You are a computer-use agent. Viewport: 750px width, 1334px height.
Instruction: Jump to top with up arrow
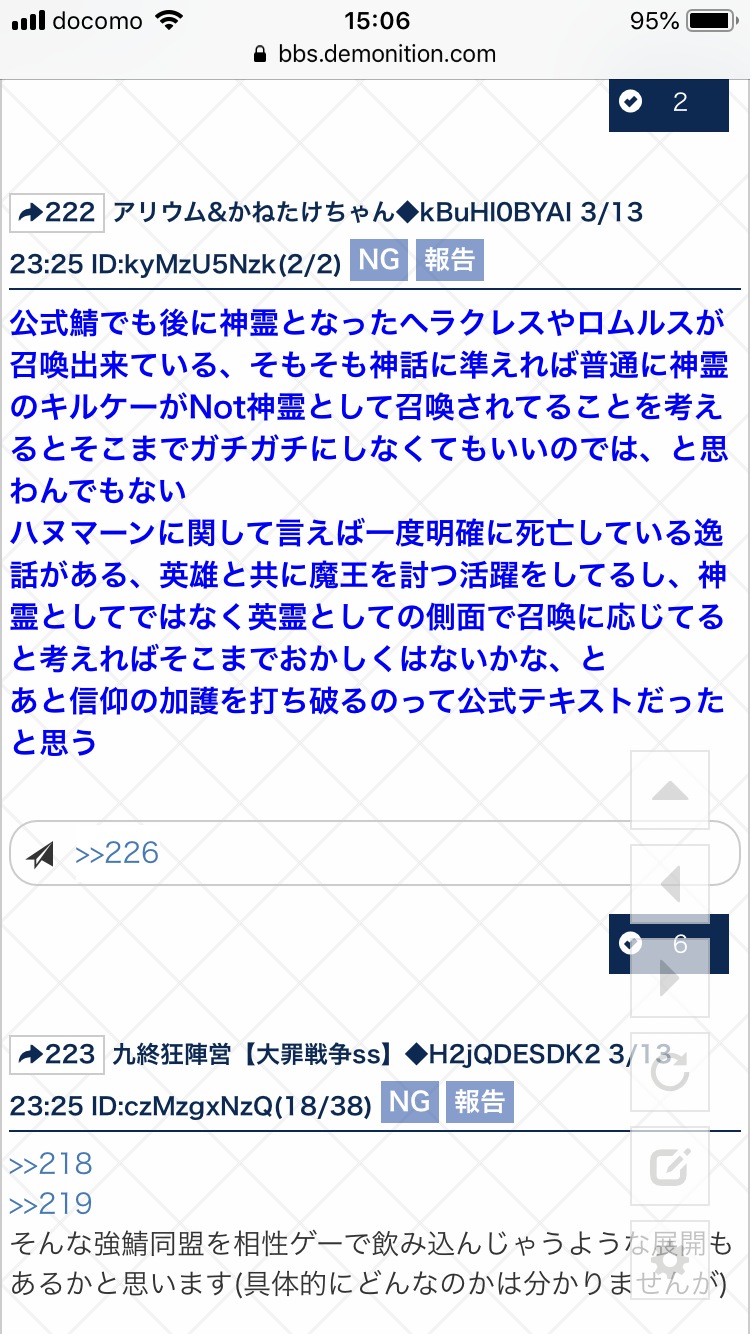(x=670, y=791)
